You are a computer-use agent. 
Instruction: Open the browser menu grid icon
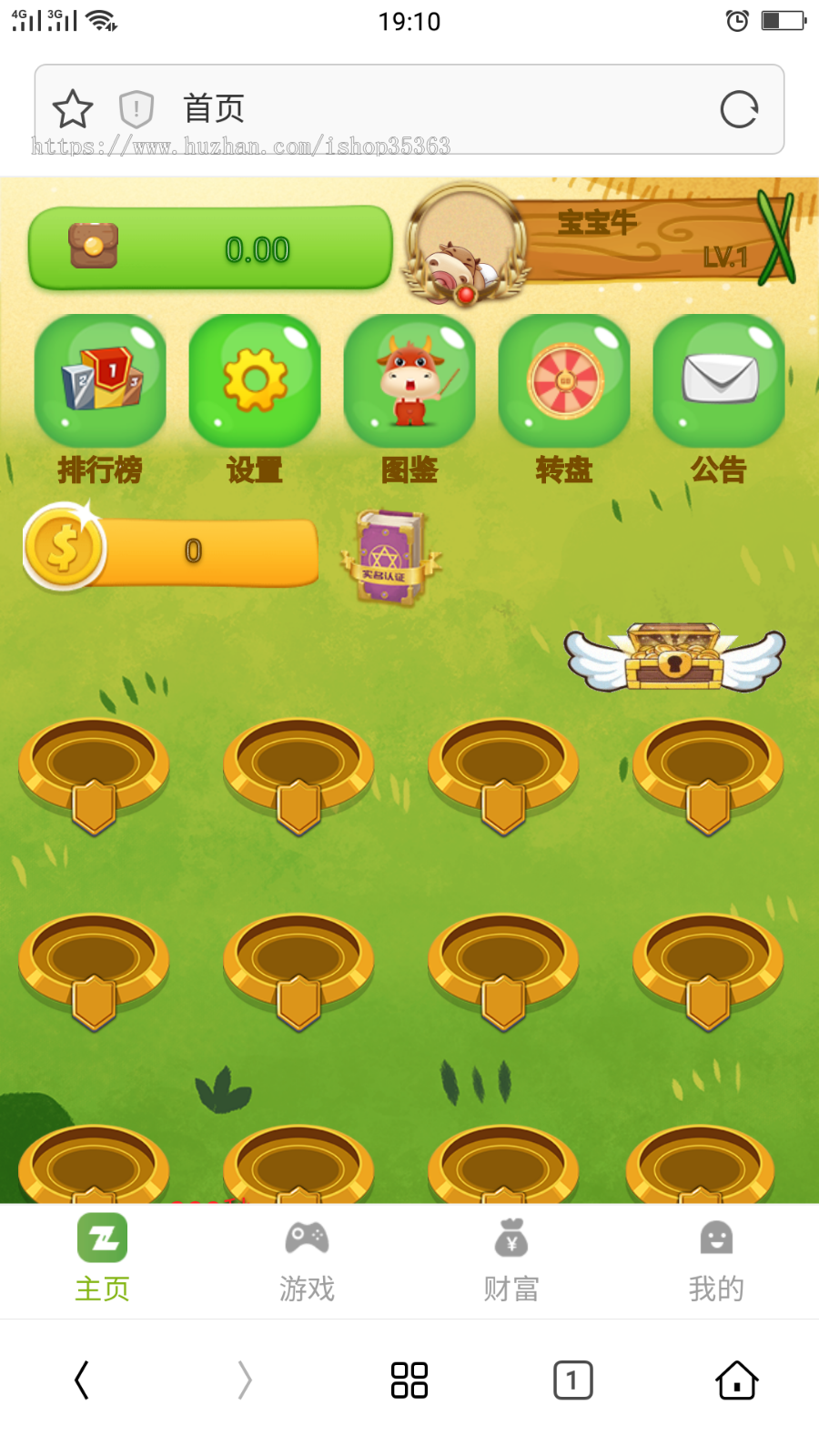coord(409,1380)
